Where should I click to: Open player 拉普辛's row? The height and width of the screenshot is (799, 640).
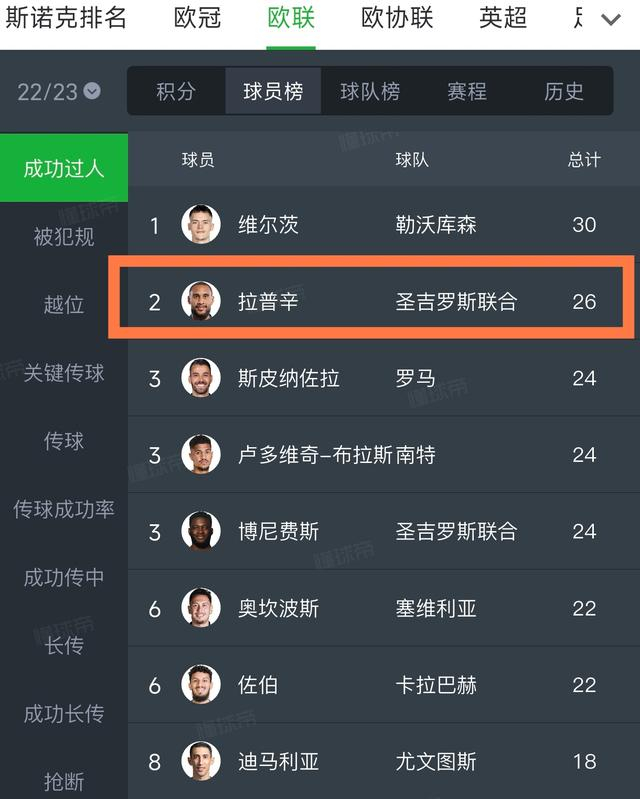(x=380, y=301)
